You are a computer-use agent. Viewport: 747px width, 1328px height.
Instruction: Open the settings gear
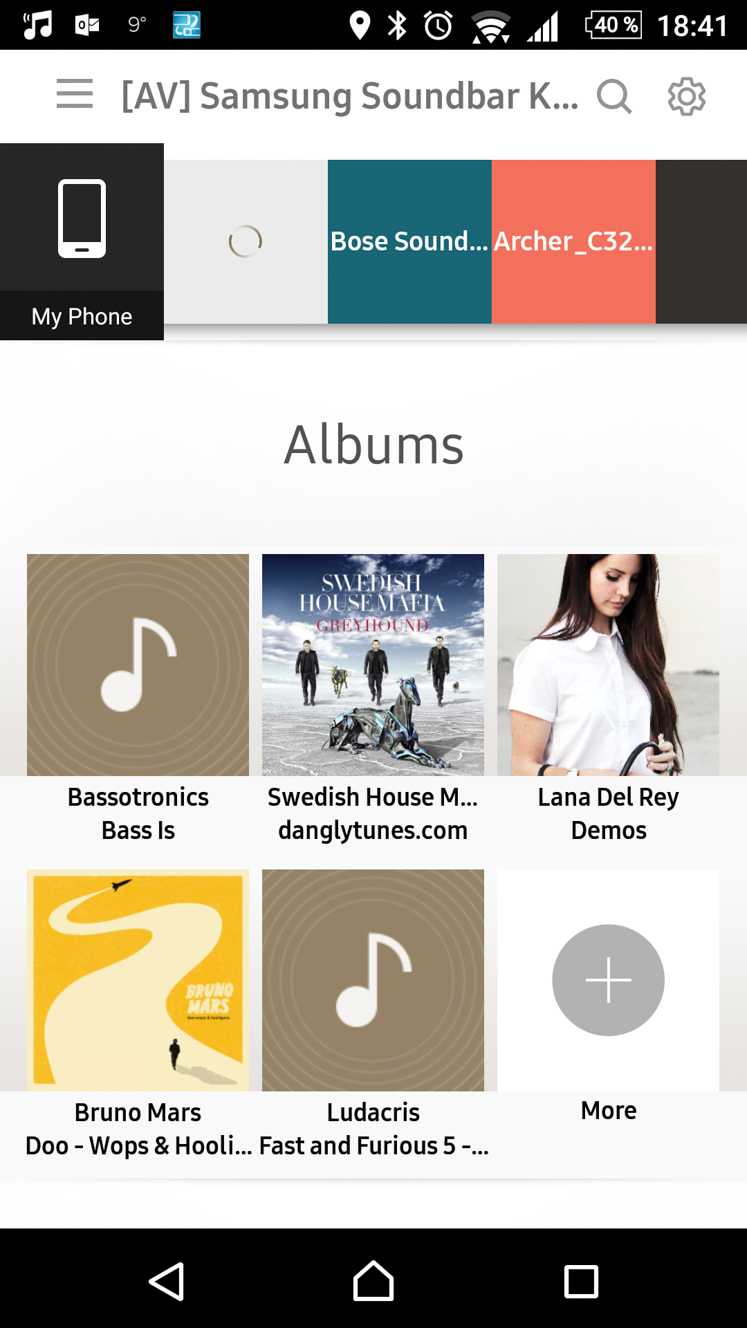[686, 96]
